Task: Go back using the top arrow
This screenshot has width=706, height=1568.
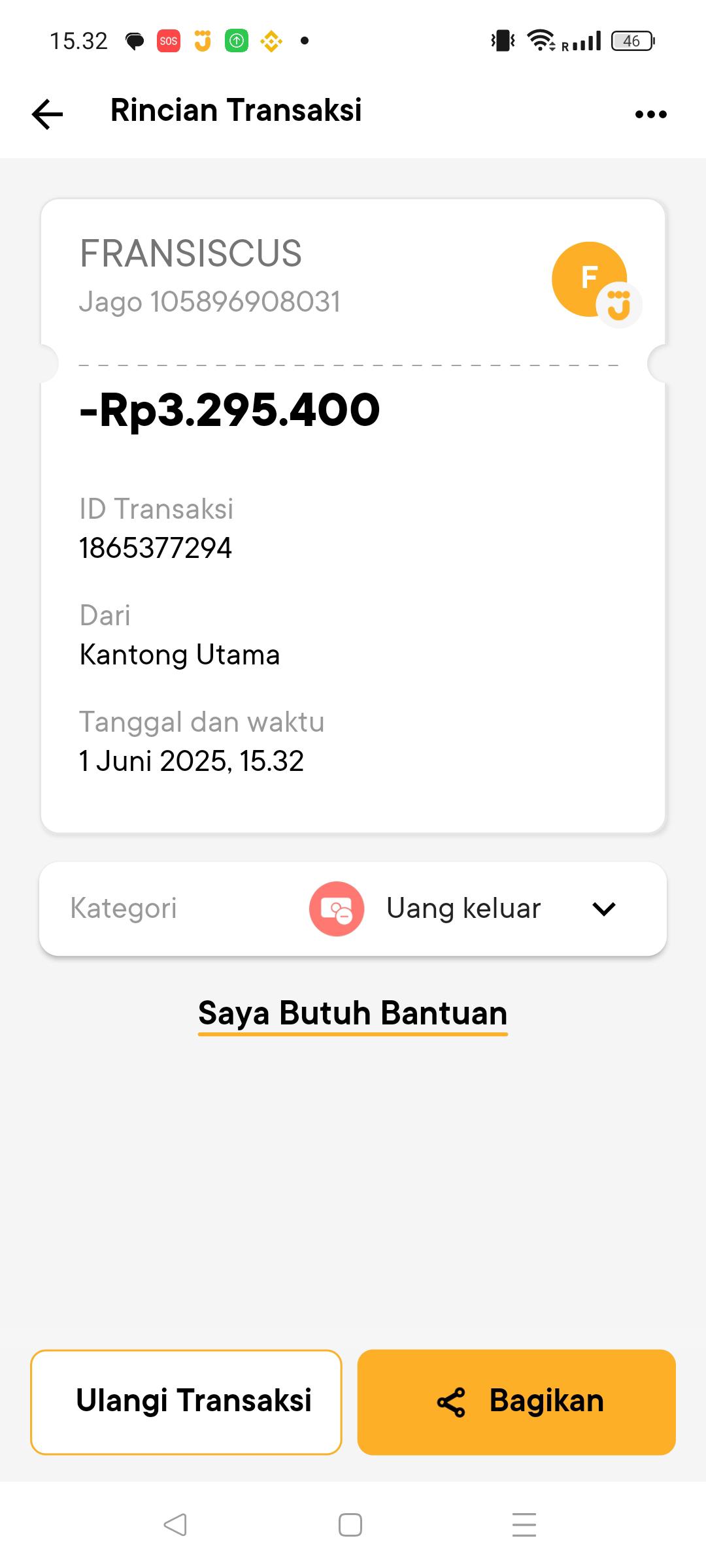Action: pyautogui.click(x=47, y=114)
